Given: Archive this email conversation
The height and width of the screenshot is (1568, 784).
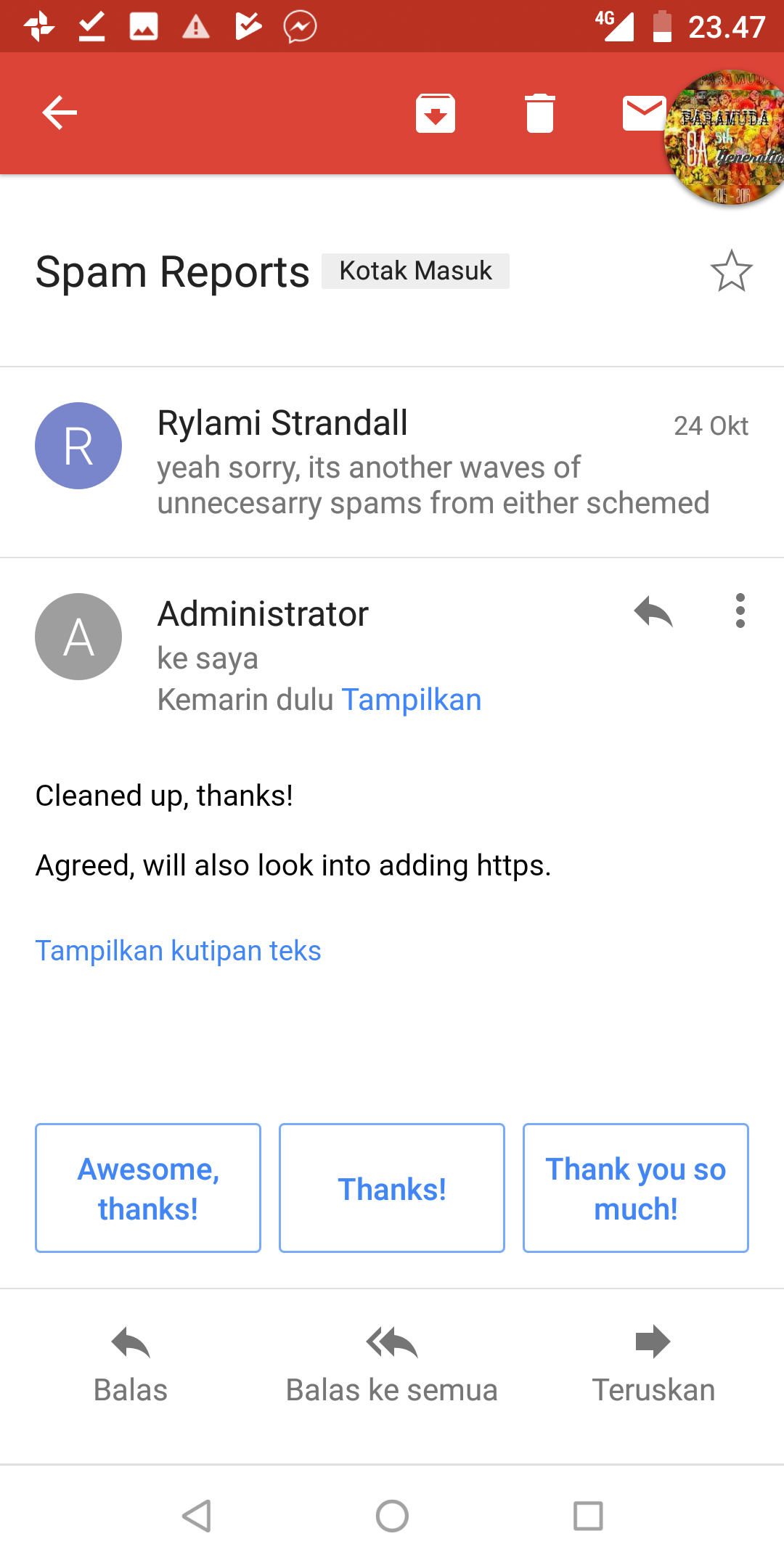Looking at the screenshot, I should (436, 113).
